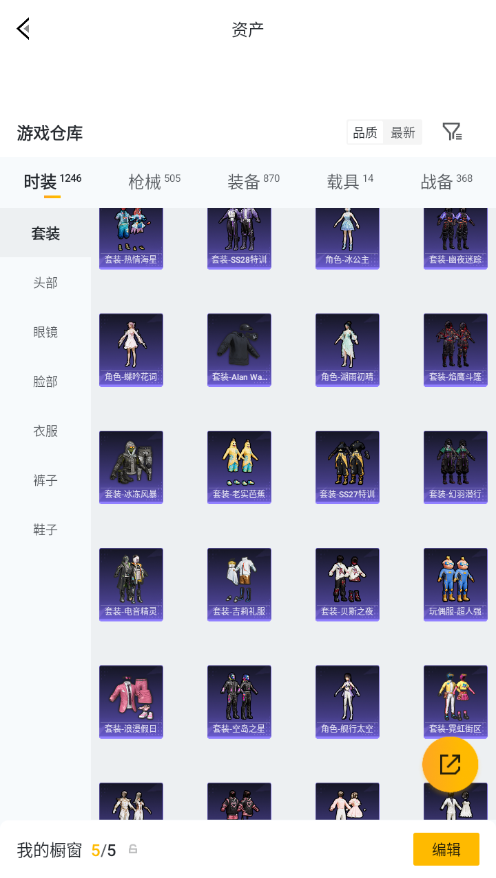Select the 鞋子 category
The height and width of the screenshot is (878, 496).
click(45, 529)
